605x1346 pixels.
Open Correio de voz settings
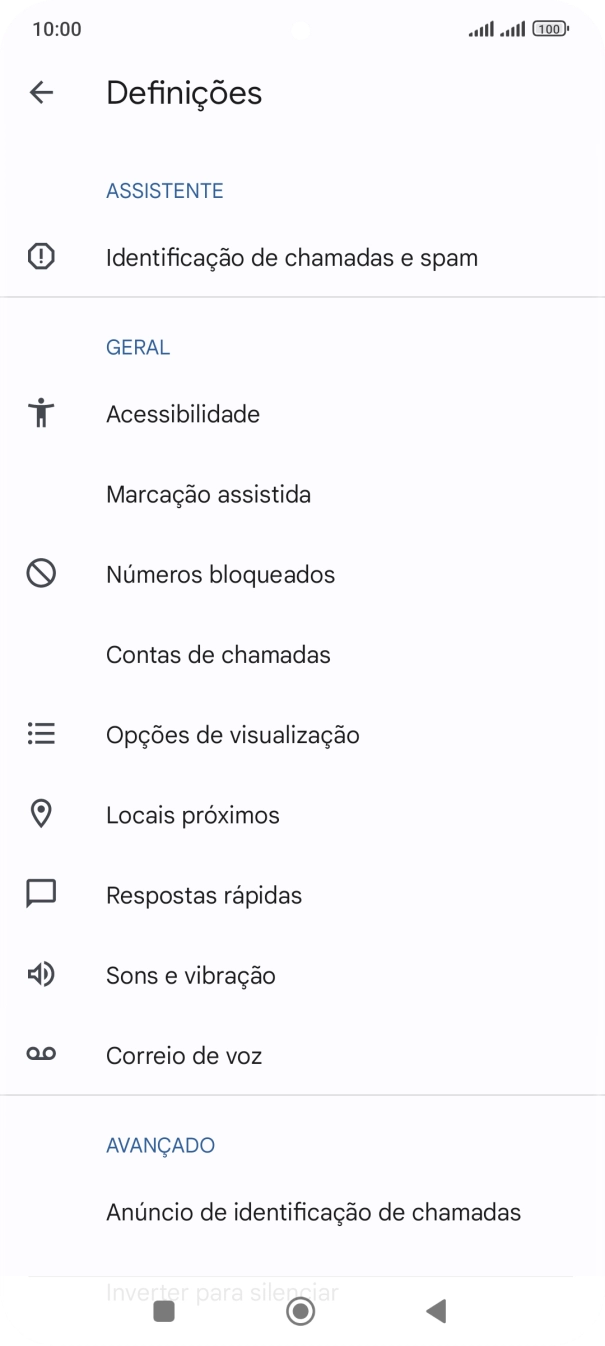(x=184, y=1055)
